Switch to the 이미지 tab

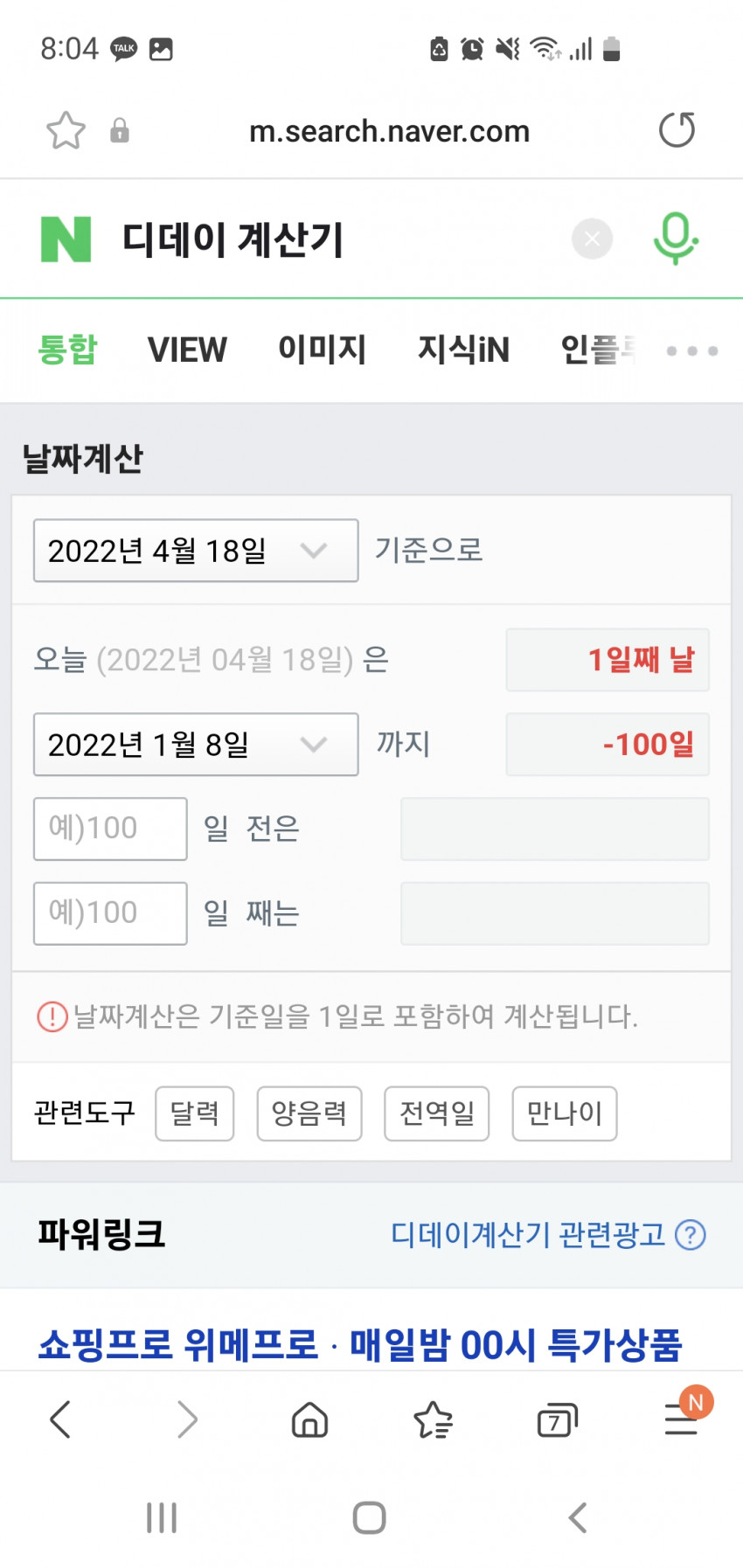pyautogui.click(x=322, y=350)
